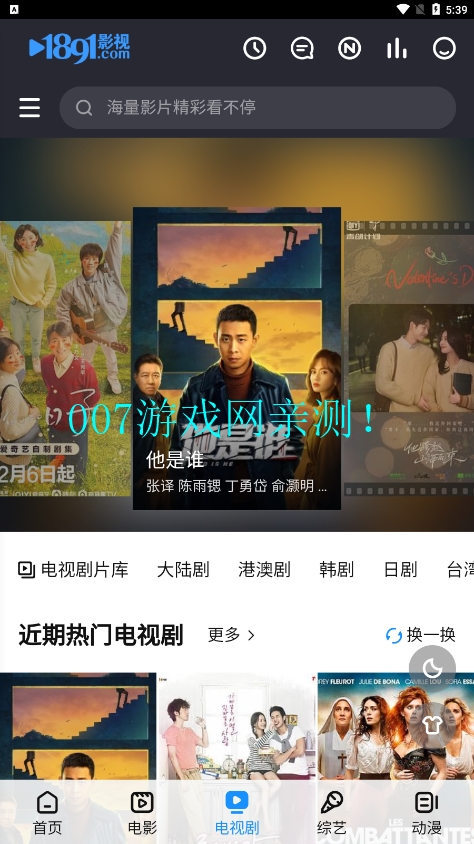Open the 电视剧片库 library
The height and width of the screenshot is (844, 474).
74,569
